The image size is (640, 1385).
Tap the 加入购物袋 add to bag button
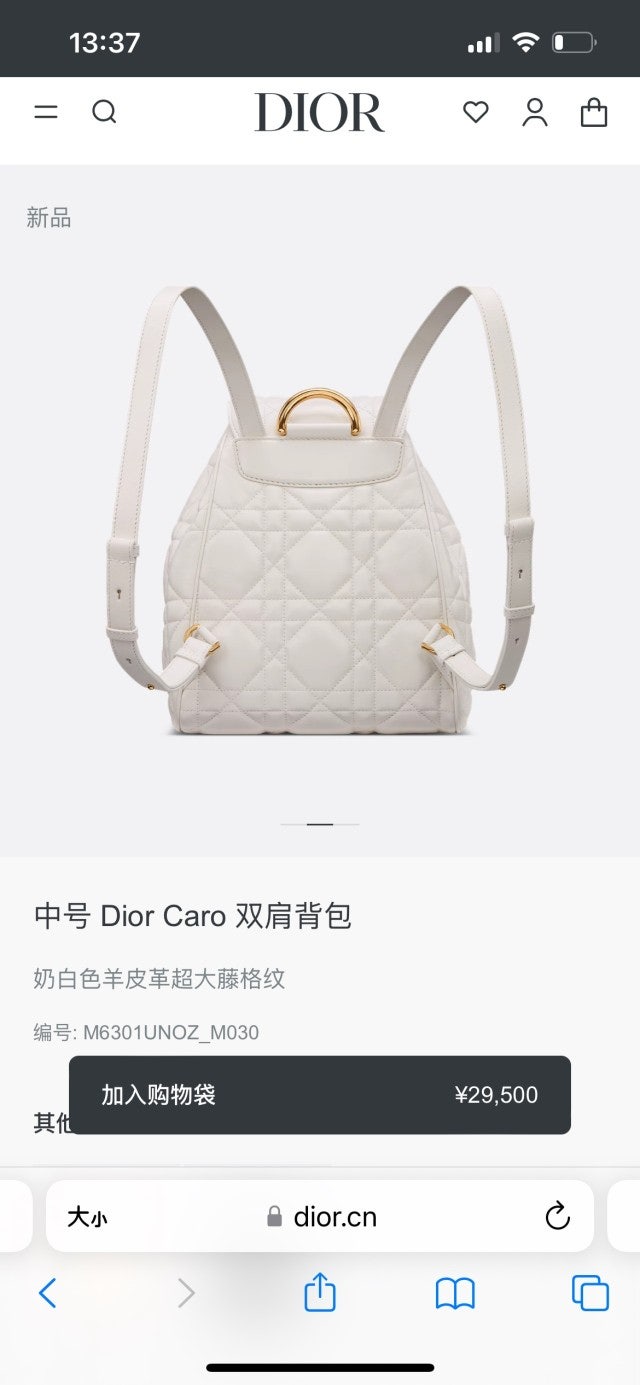click(x=319, y=1095)
